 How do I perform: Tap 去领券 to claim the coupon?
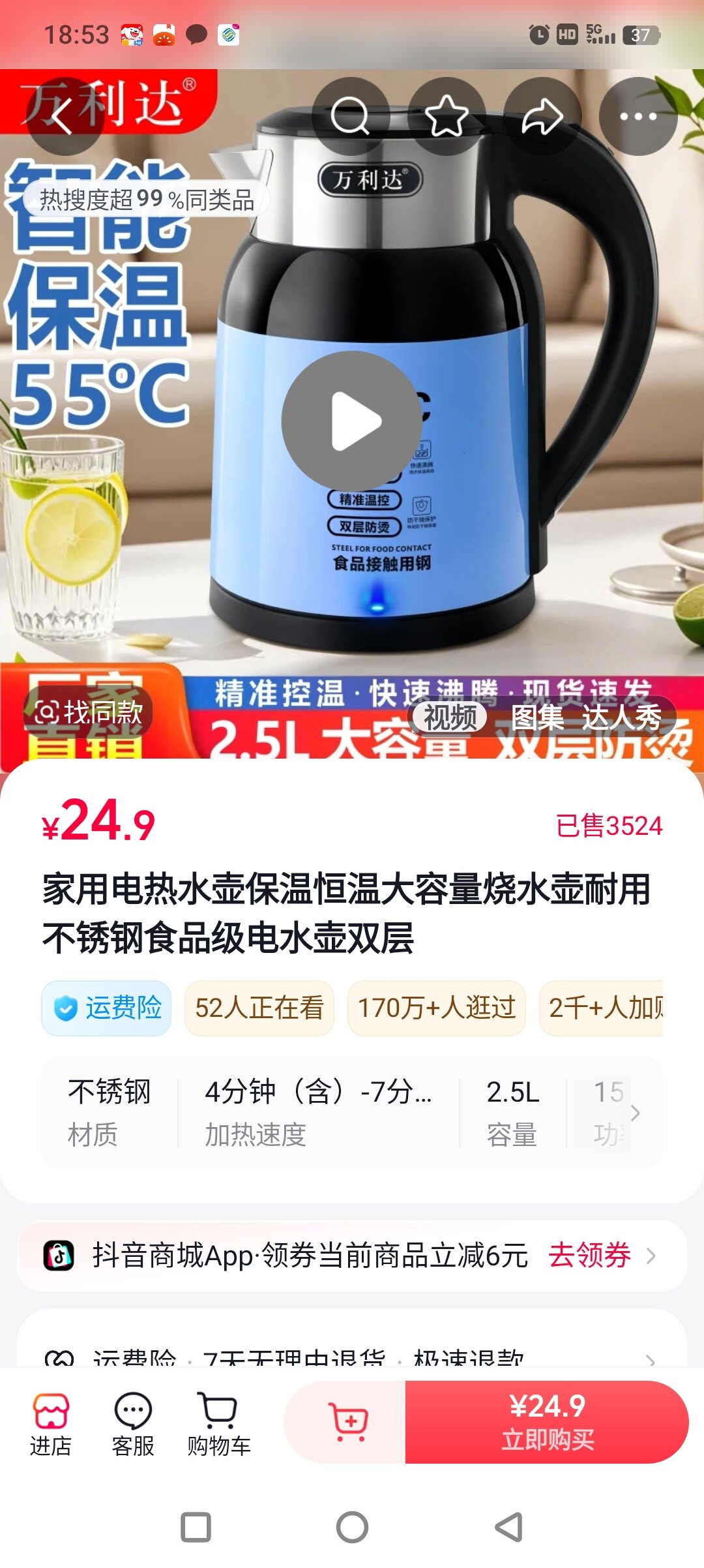click(x=590, y=1256)
